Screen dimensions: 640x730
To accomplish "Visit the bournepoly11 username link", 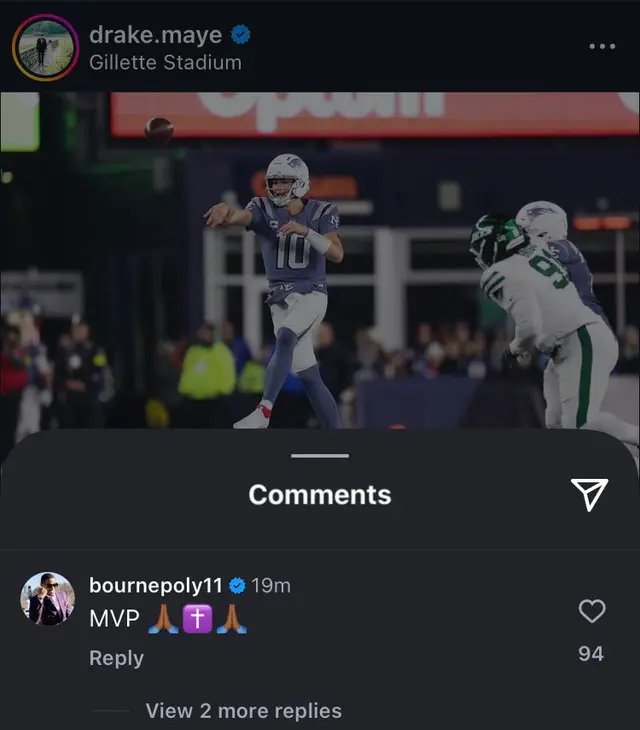I will pos(153,586).
